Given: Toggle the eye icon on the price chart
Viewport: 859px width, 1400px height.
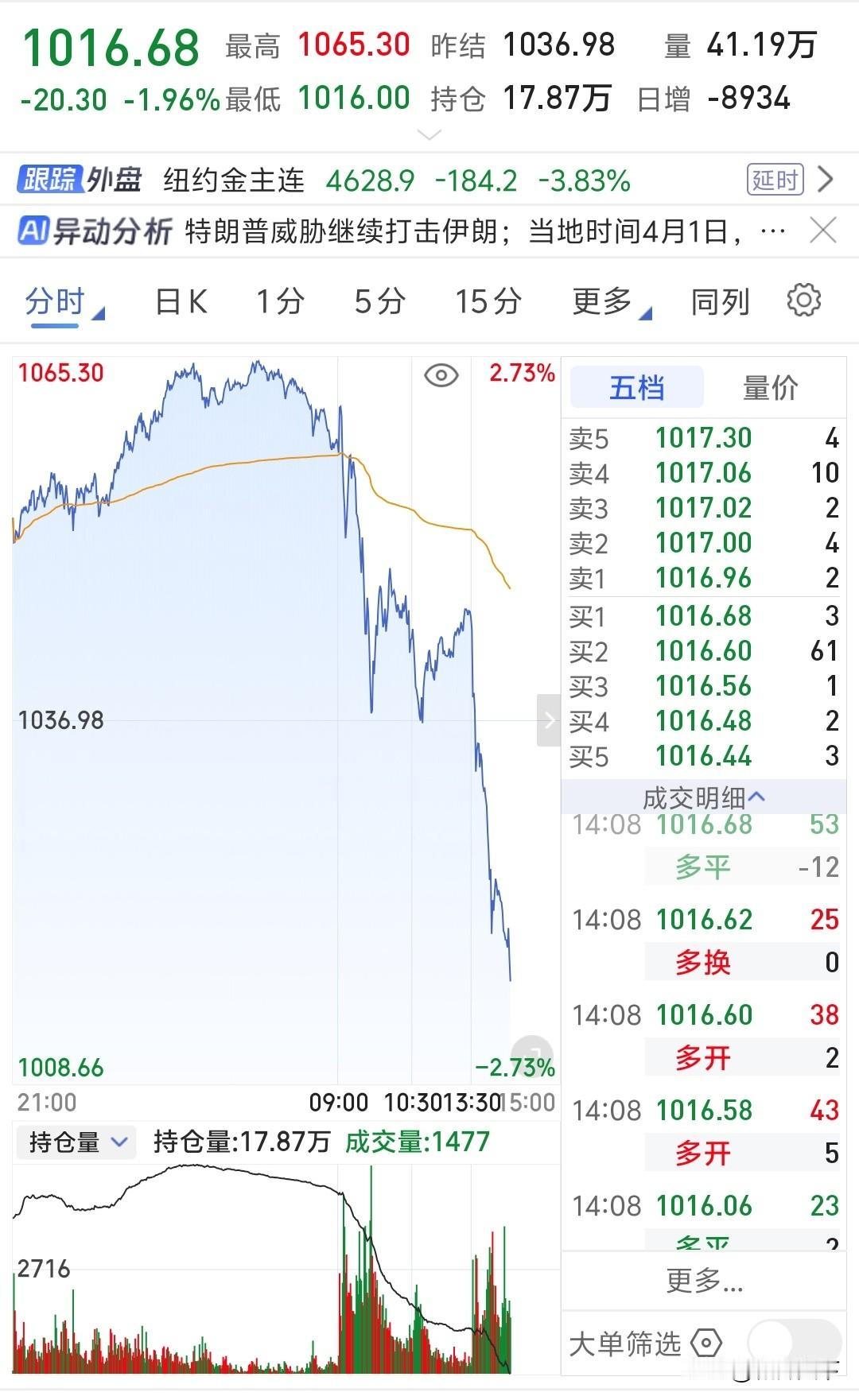Looking at the screenshot, I should pos(441,376).
